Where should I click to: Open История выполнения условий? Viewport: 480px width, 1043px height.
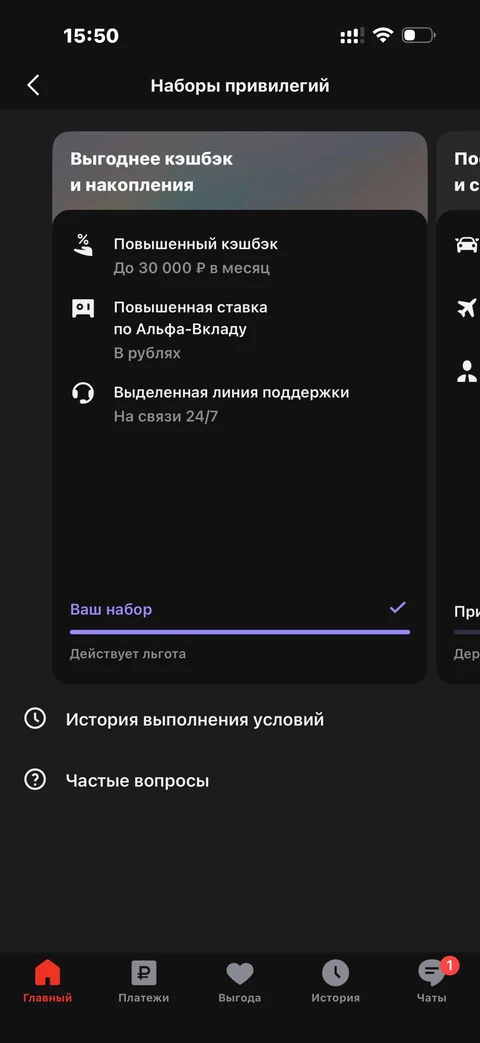[240, 719]
